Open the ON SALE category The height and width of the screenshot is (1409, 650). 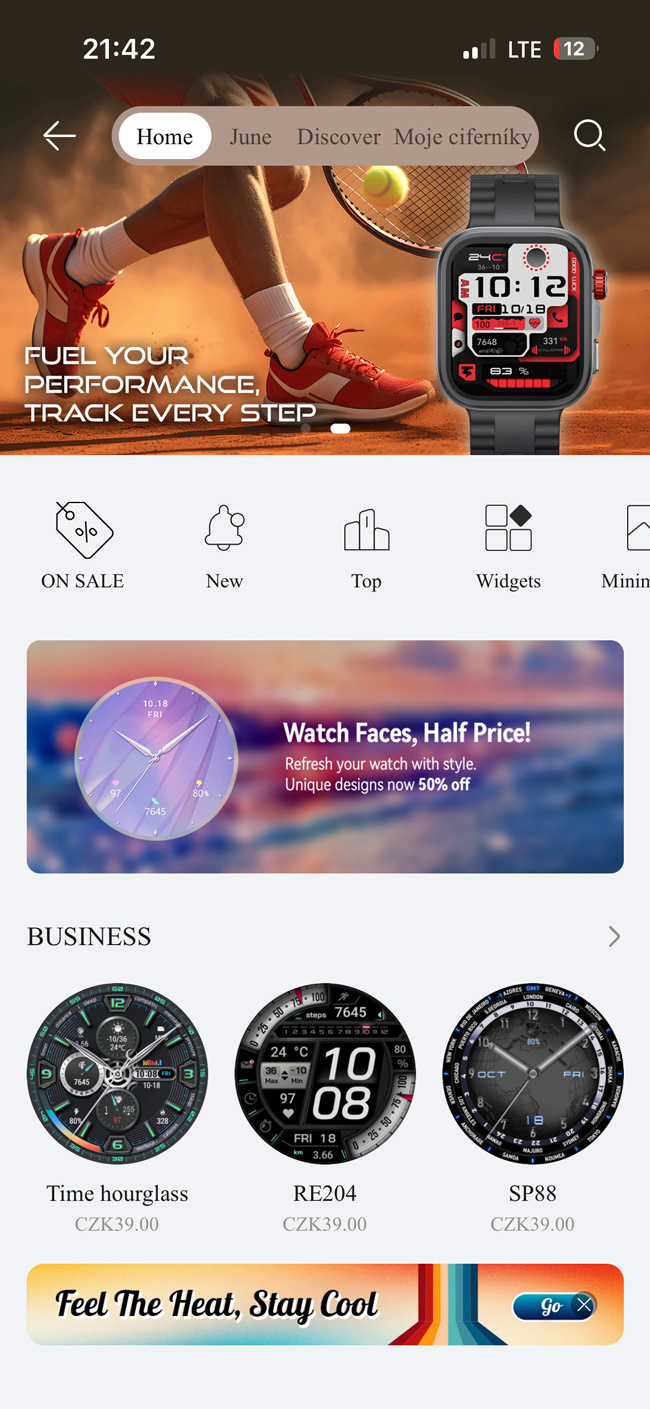point(83,545)
